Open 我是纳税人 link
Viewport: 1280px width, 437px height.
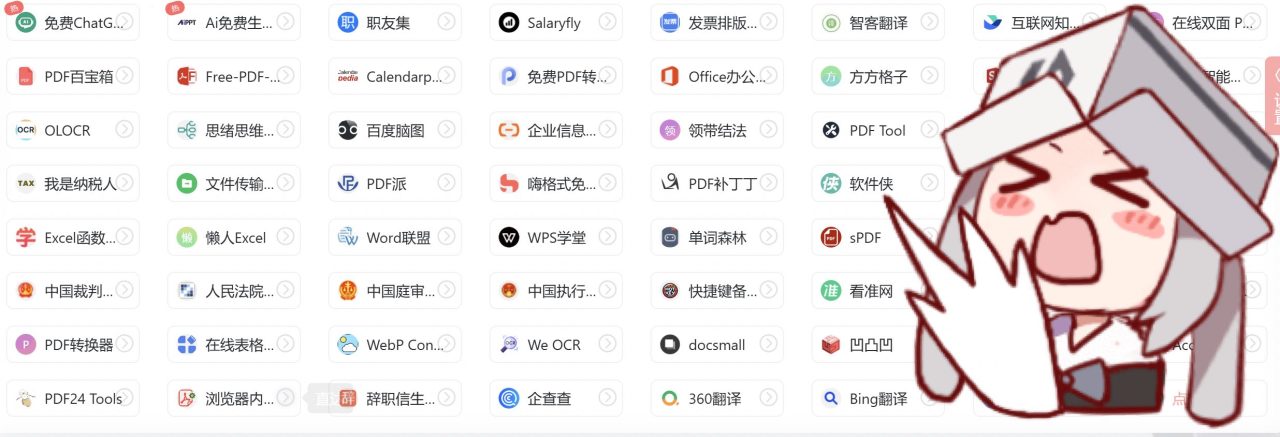pyautogui.click(x=79, y=184)
